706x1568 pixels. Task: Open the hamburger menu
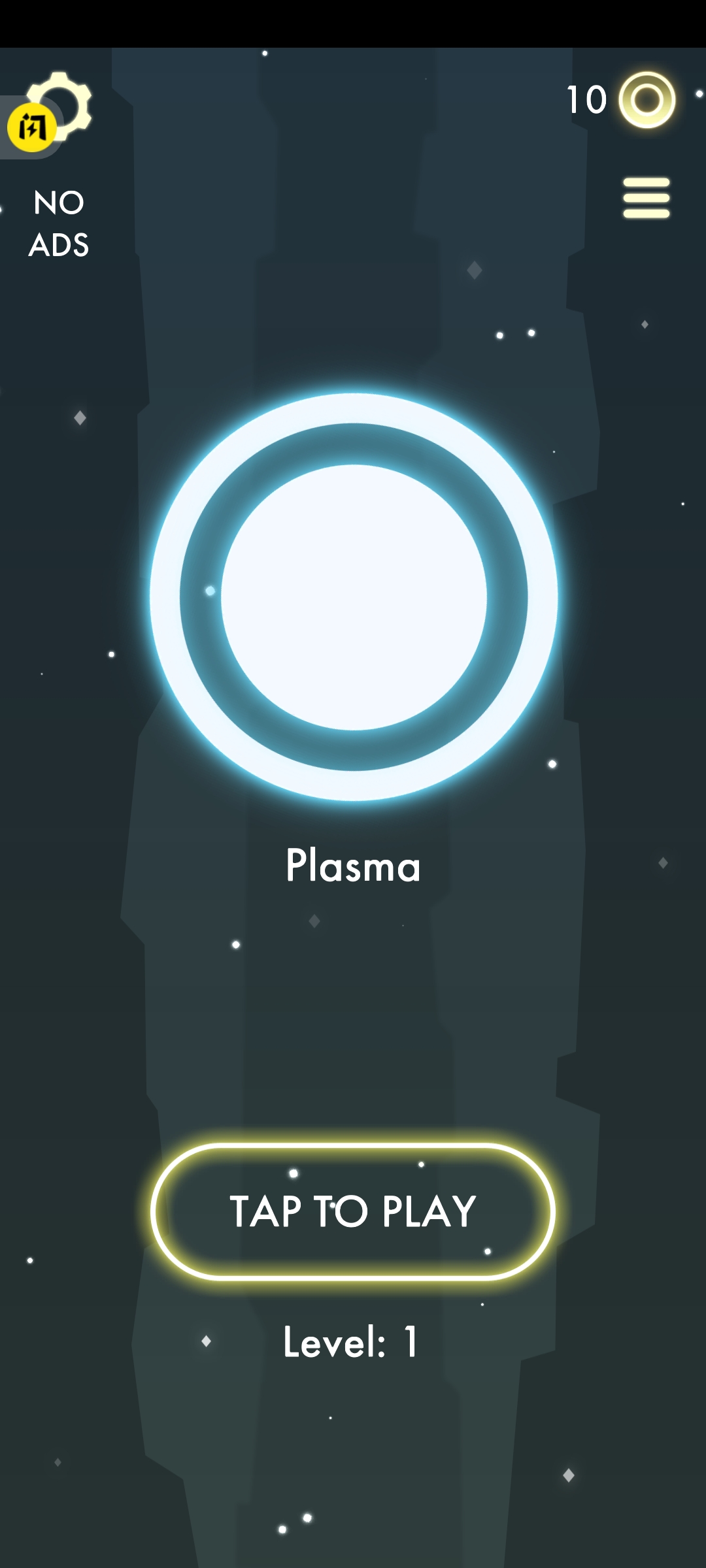[x=646, y=197]
